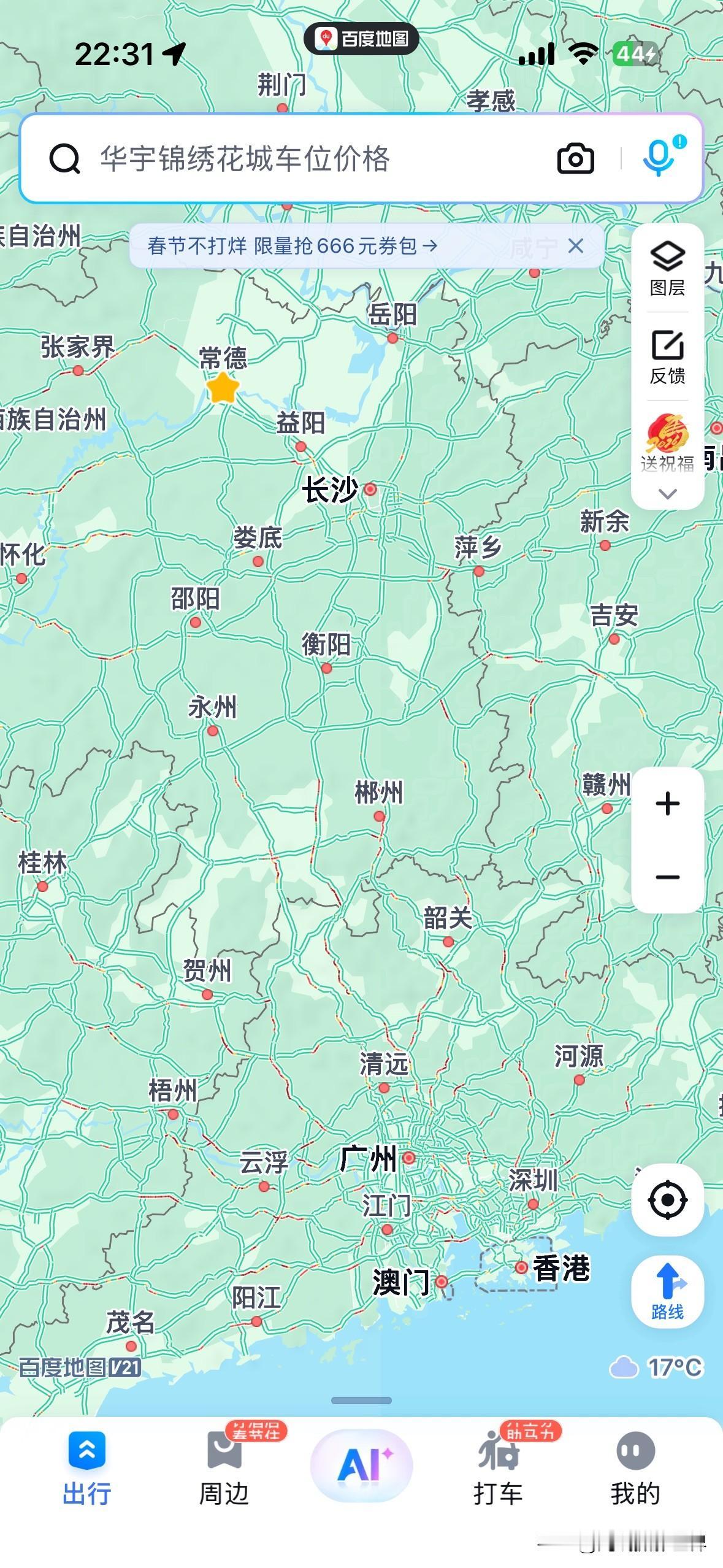The height and width of the screenshot is (1568, 723).
Task: Open the 春节不打烊 666 coupon banner
Action: coord(291,245)
